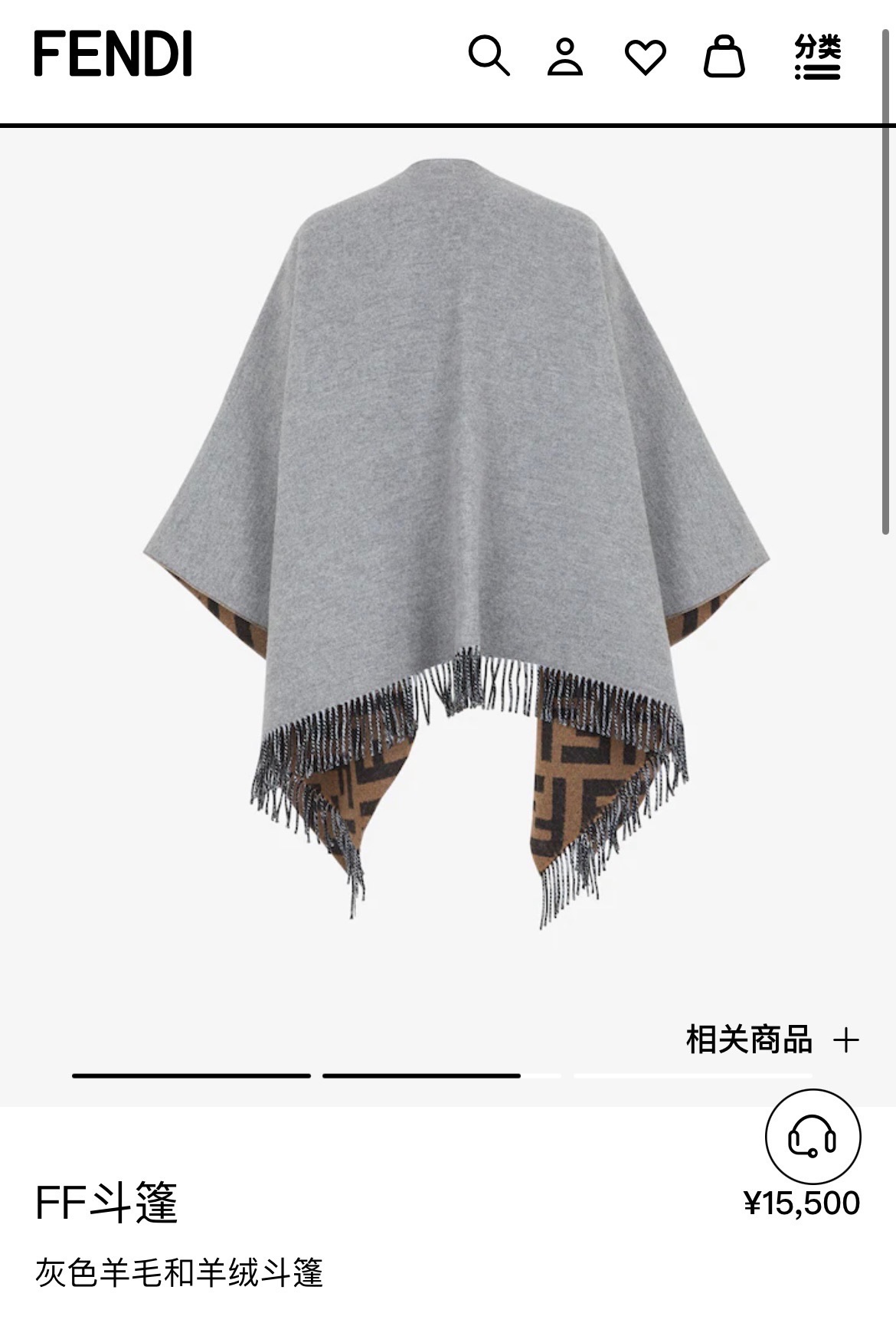Jump to the third image indicator
Screen dimensions: 896x1326
coord(692,1076)
